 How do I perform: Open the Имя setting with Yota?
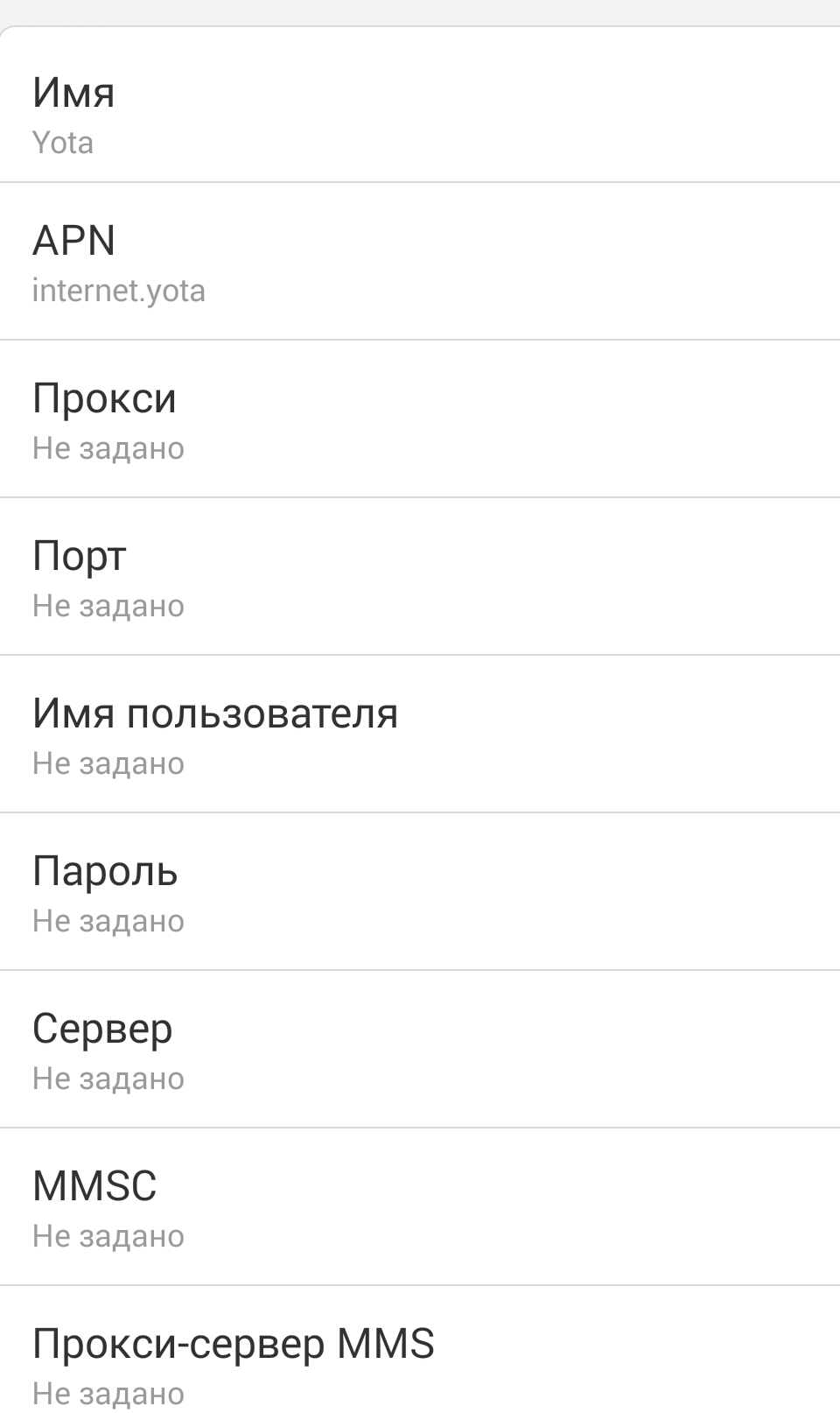[420, 105]
